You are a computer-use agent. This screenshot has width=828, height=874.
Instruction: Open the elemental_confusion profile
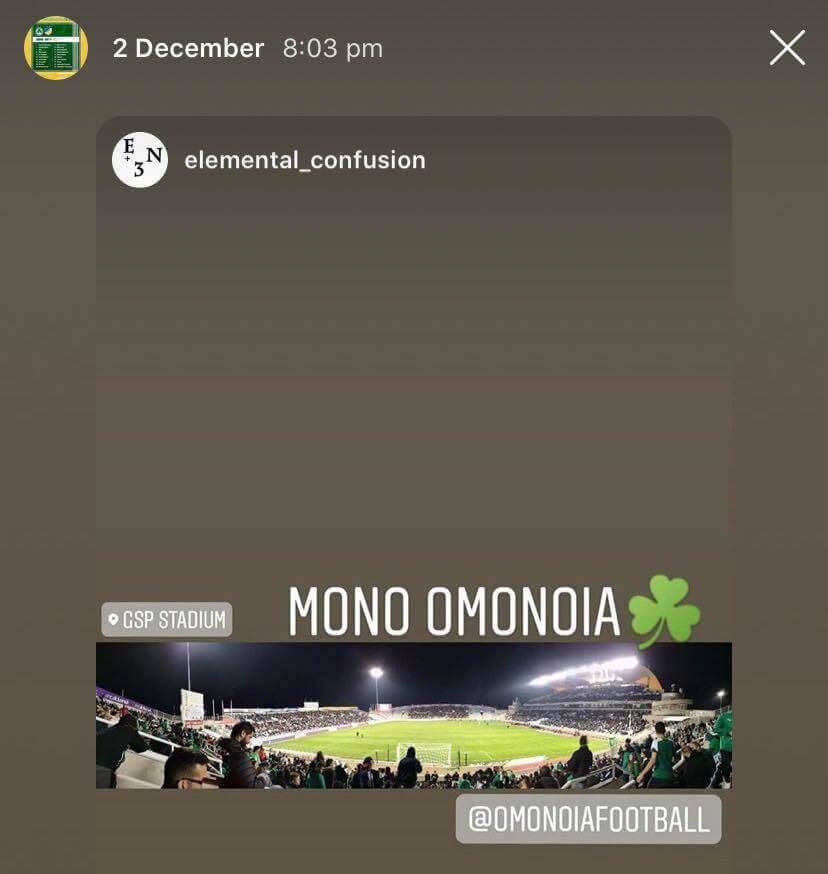click(304, 160)
